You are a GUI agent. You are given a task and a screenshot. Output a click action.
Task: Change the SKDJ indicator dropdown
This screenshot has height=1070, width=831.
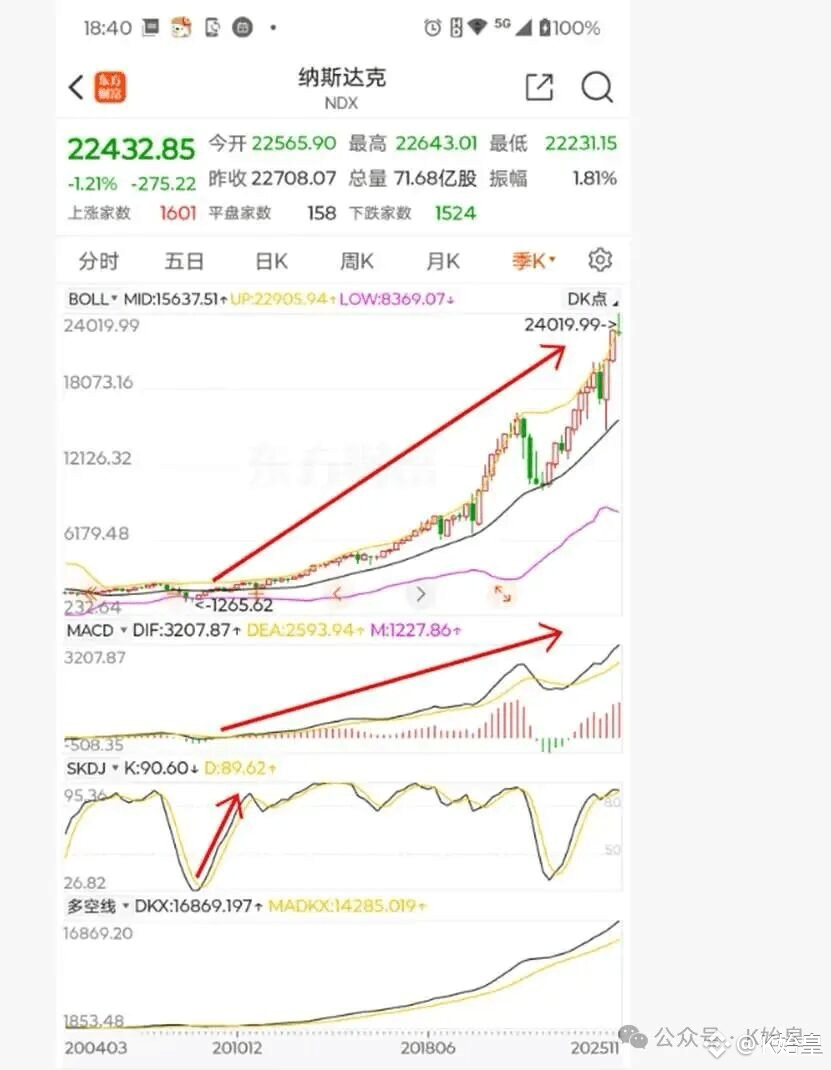[93, 768]
